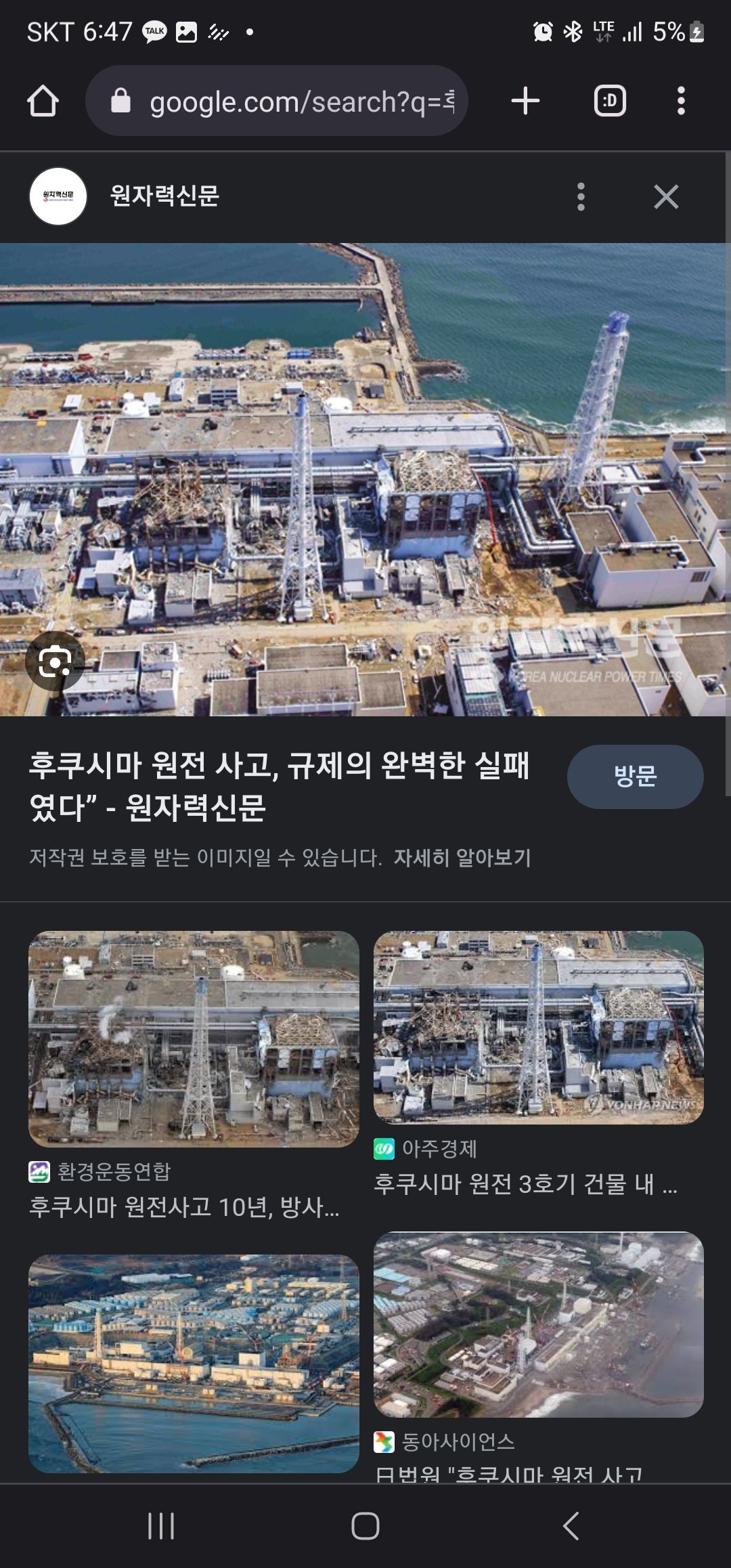Open the 환경운동연합 related image
This screenshot has width=731, height=1568.
pyautogui.click(x=194, y=1039)
